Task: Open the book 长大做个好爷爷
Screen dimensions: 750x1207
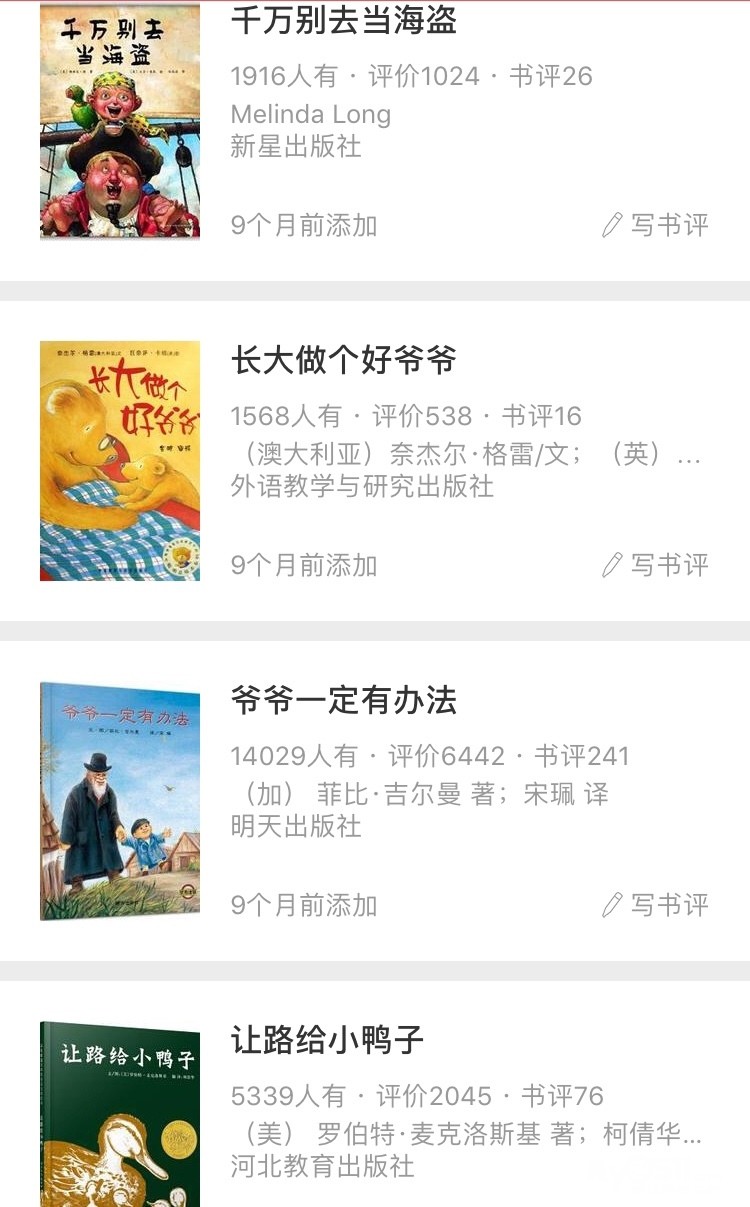Action: click(343, 360)
